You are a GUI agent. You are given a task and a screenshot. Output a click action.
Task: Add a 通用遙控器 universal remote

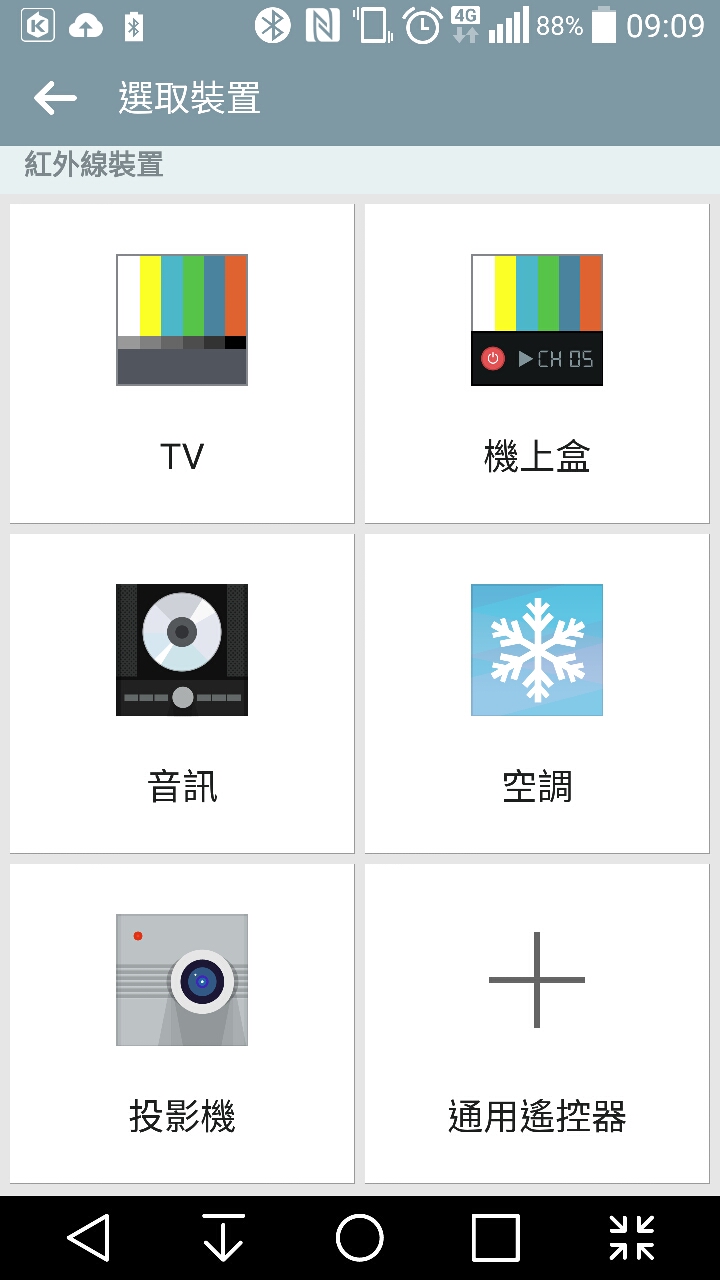click(537, 1023)
